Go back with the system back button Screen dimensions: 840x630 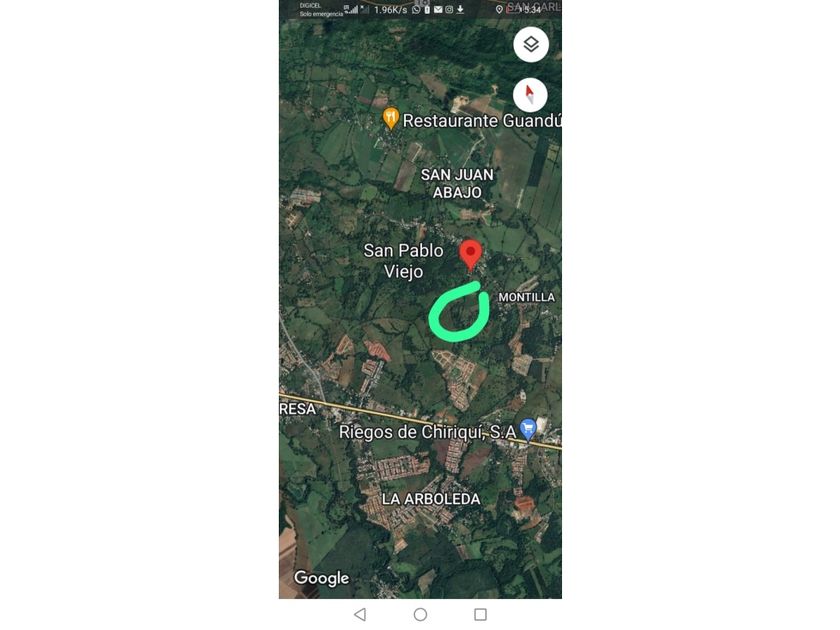pyautogui.click(x=361, y=614)
